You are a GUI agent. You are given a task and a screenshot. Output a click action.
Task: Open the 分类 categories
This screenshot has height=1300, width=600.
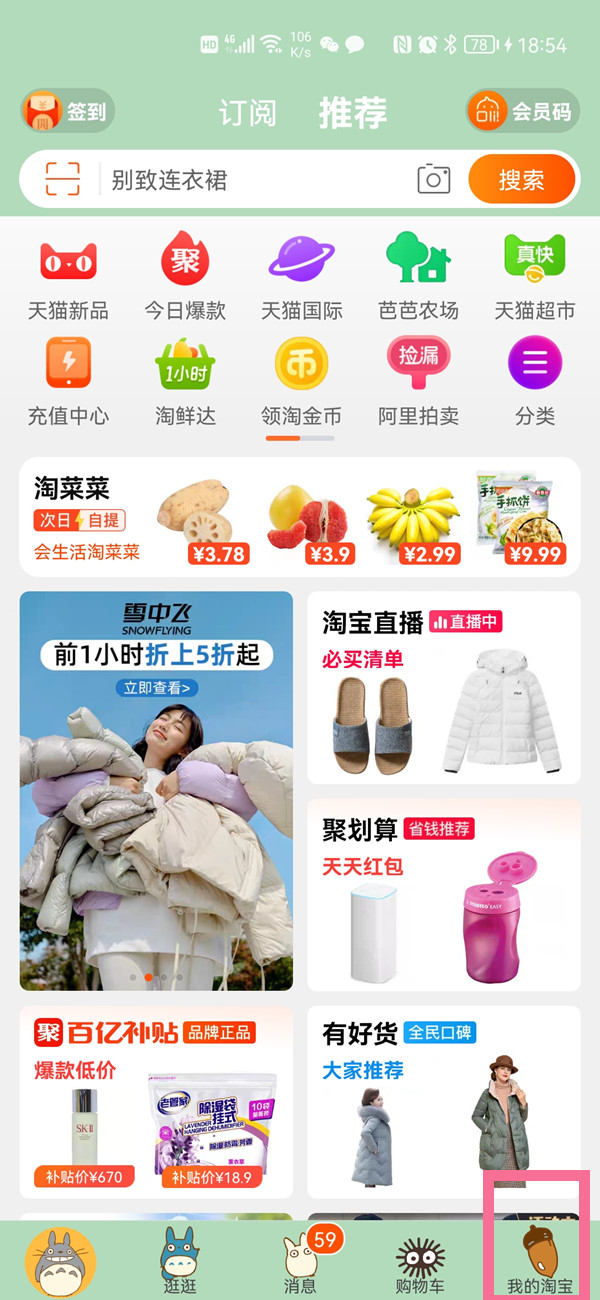pos(535,382)
